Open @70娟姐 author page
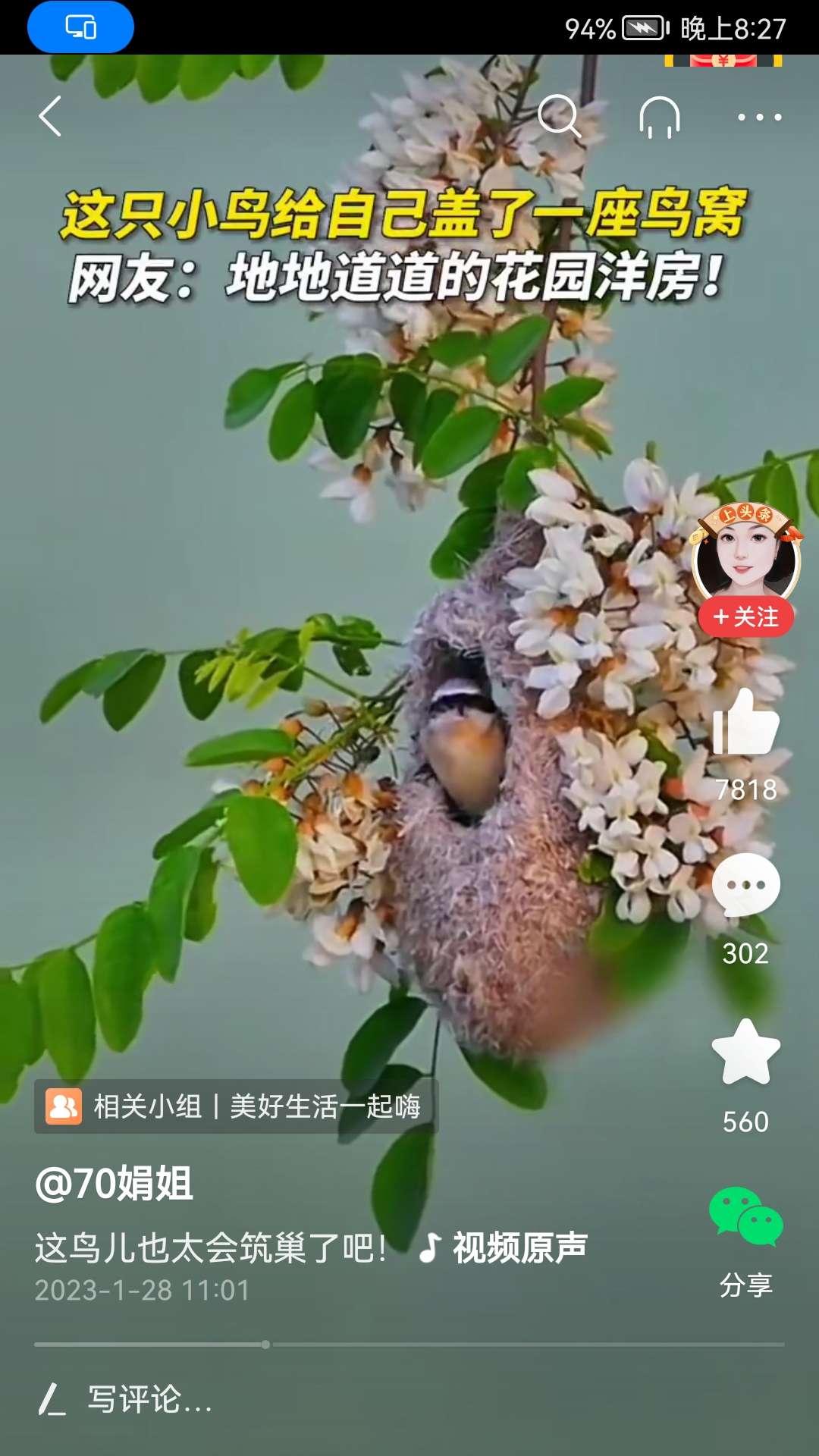The image size is (819, 1456). [115, 1183]
